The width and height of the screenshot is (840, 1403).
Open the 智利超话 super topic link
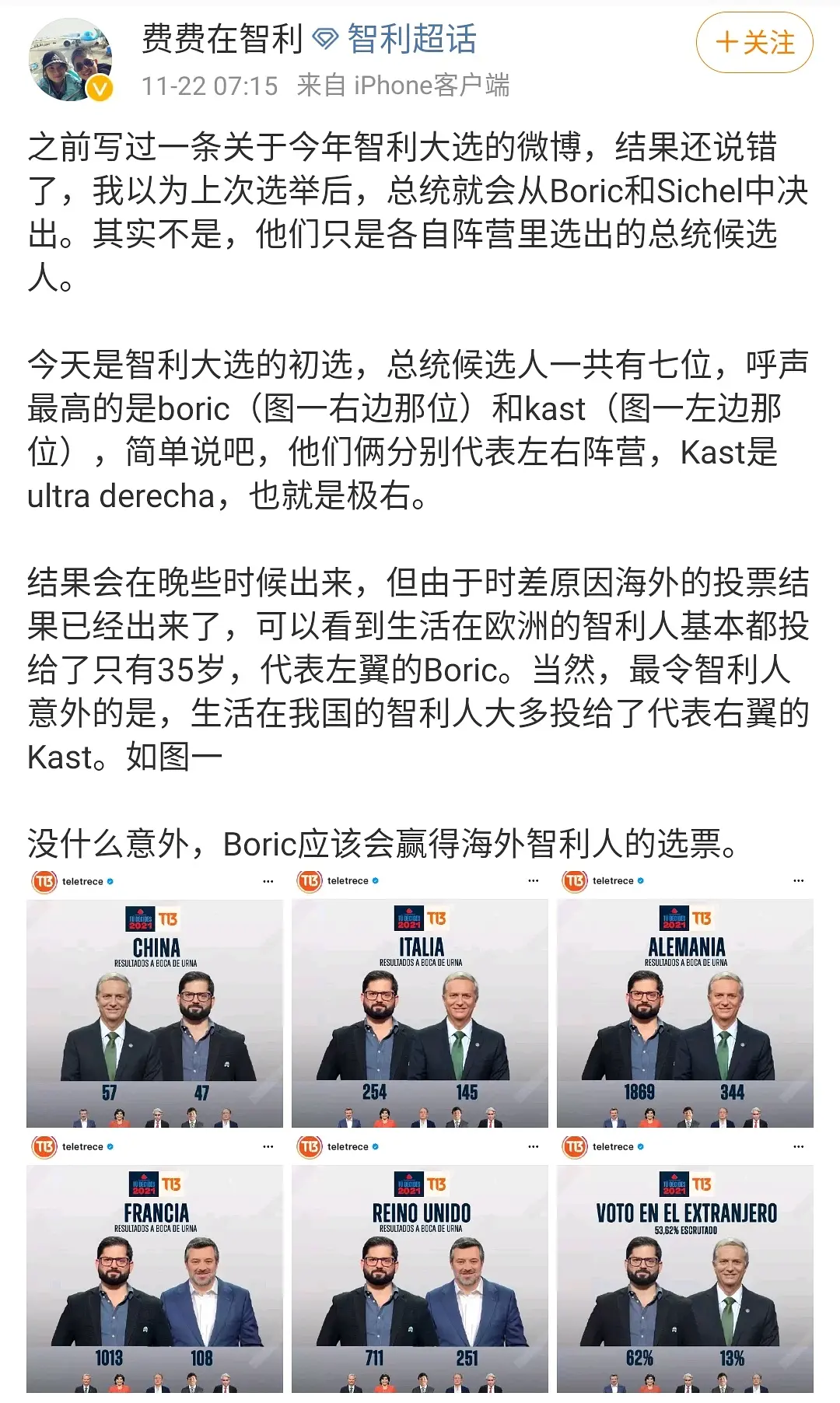coord(411,39)
